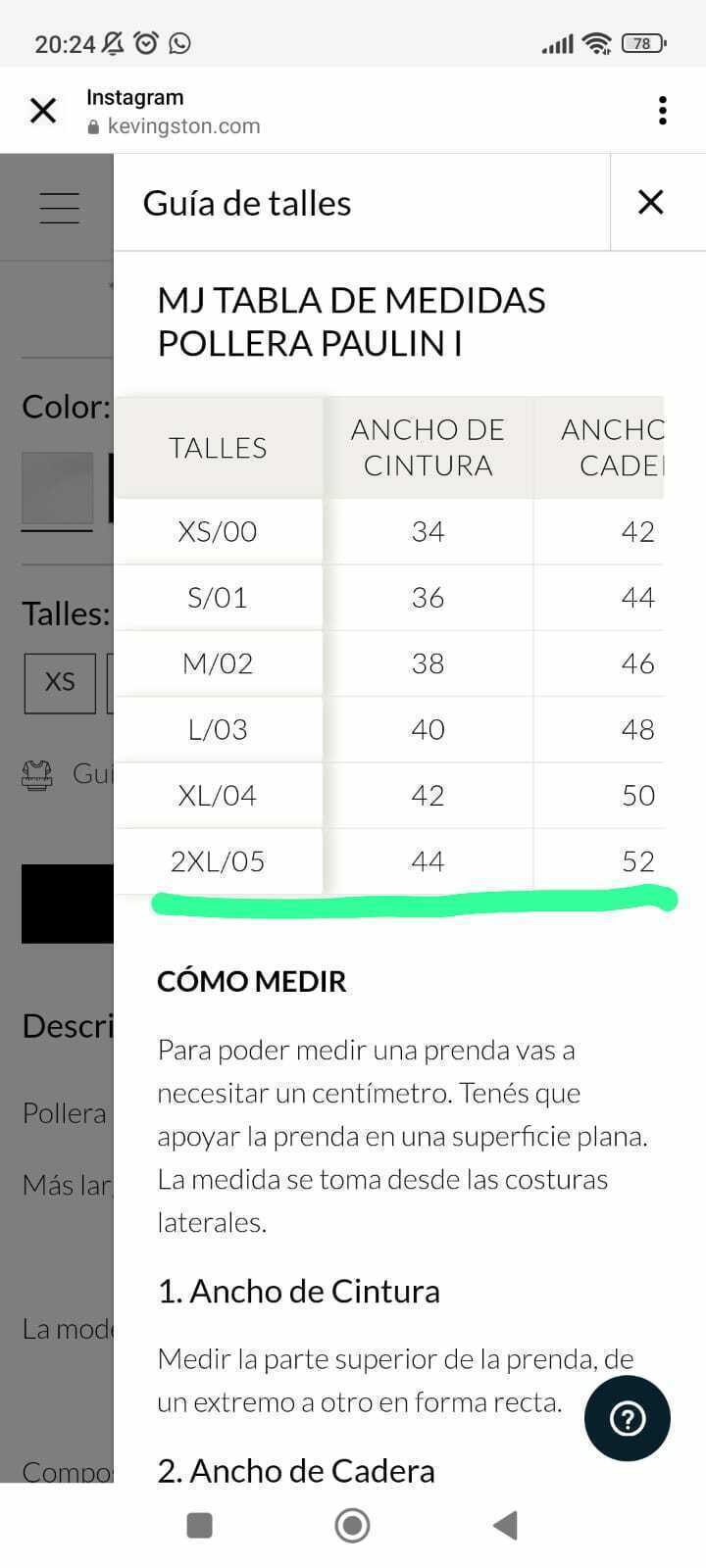Select size XS

(60, 682)
